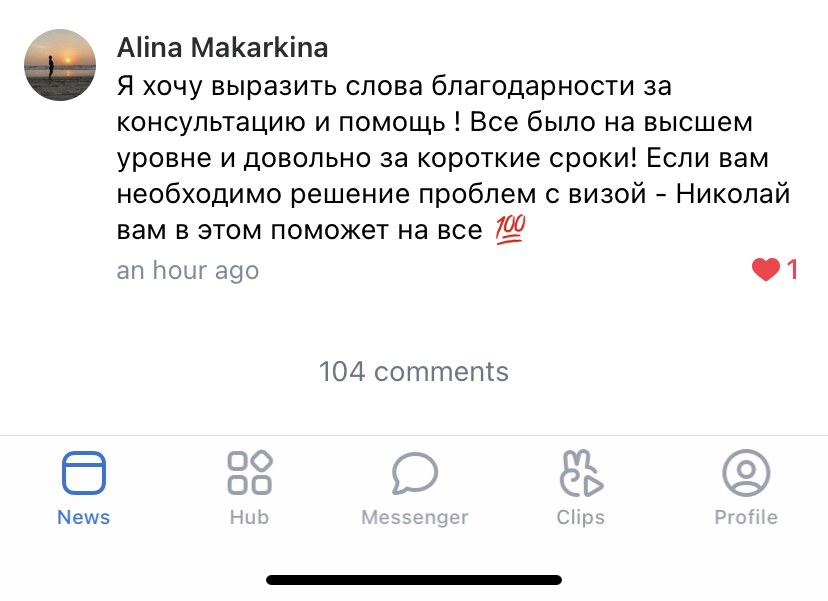Open Alina Makarkina's profile picture
Viewport: 828px width, 601px height.
(x=60, y=65)
